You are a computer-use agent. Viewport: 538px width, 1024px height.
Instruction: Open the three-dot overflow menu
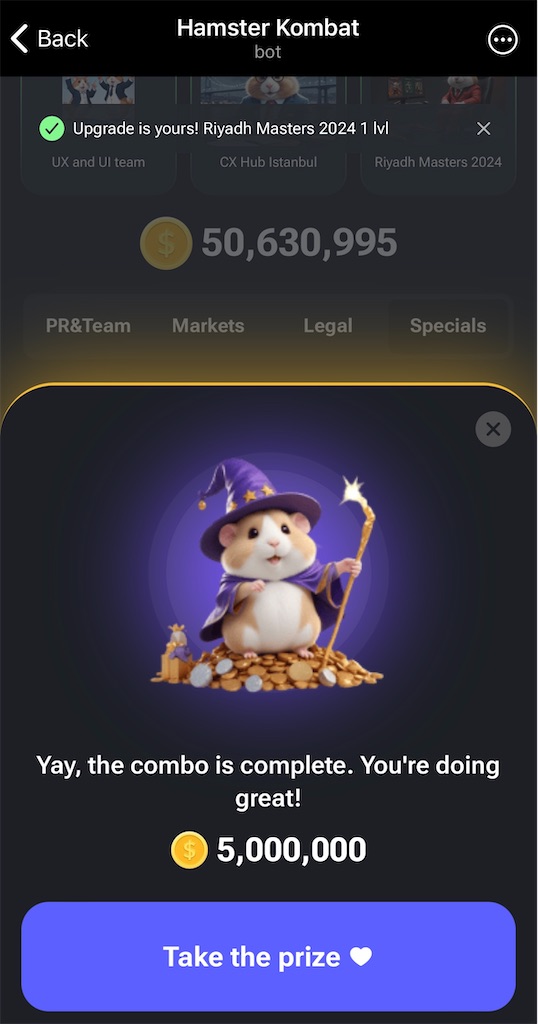[x=503, y=40]
